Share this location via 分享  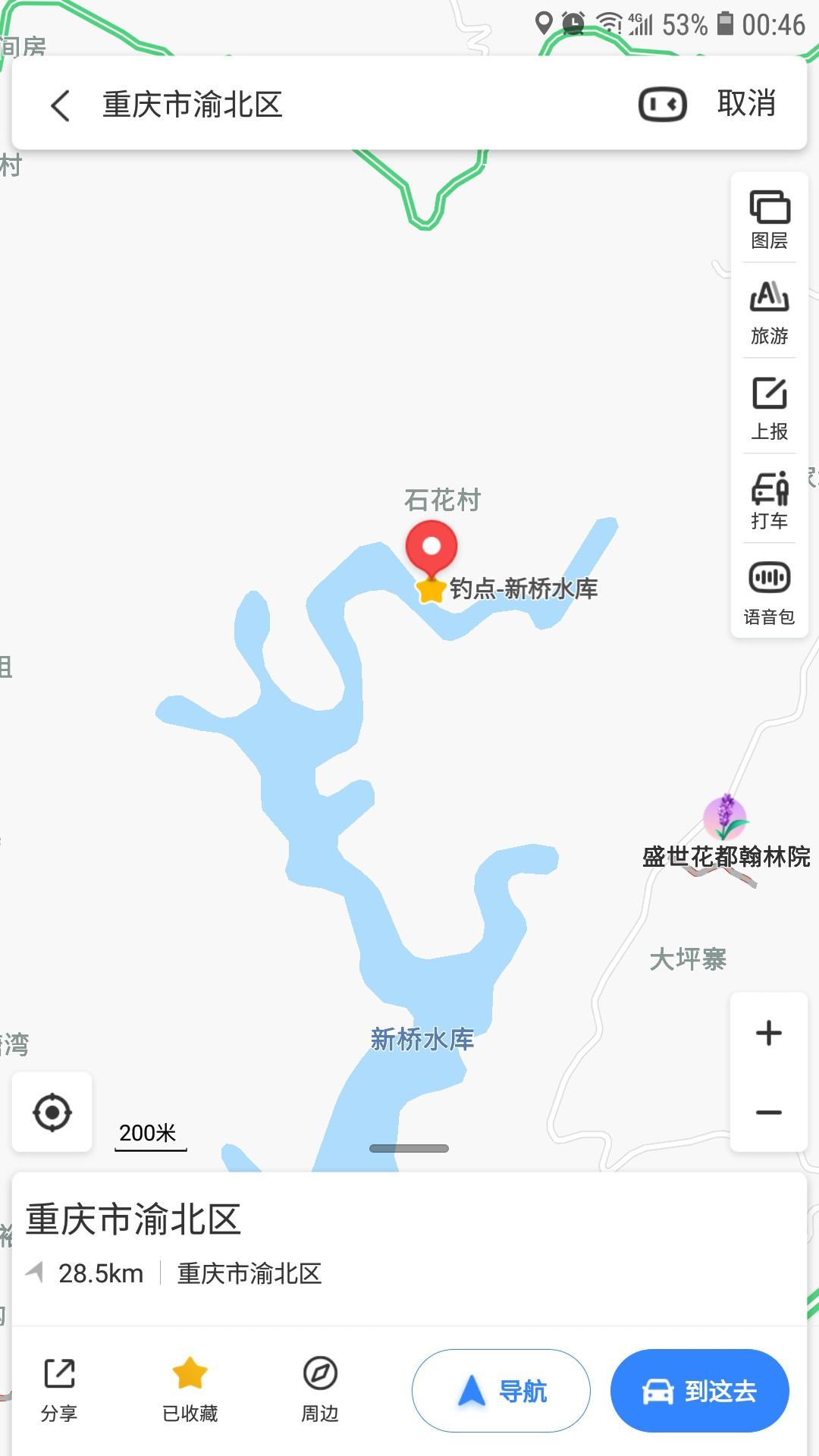[x=59, y=1391]
